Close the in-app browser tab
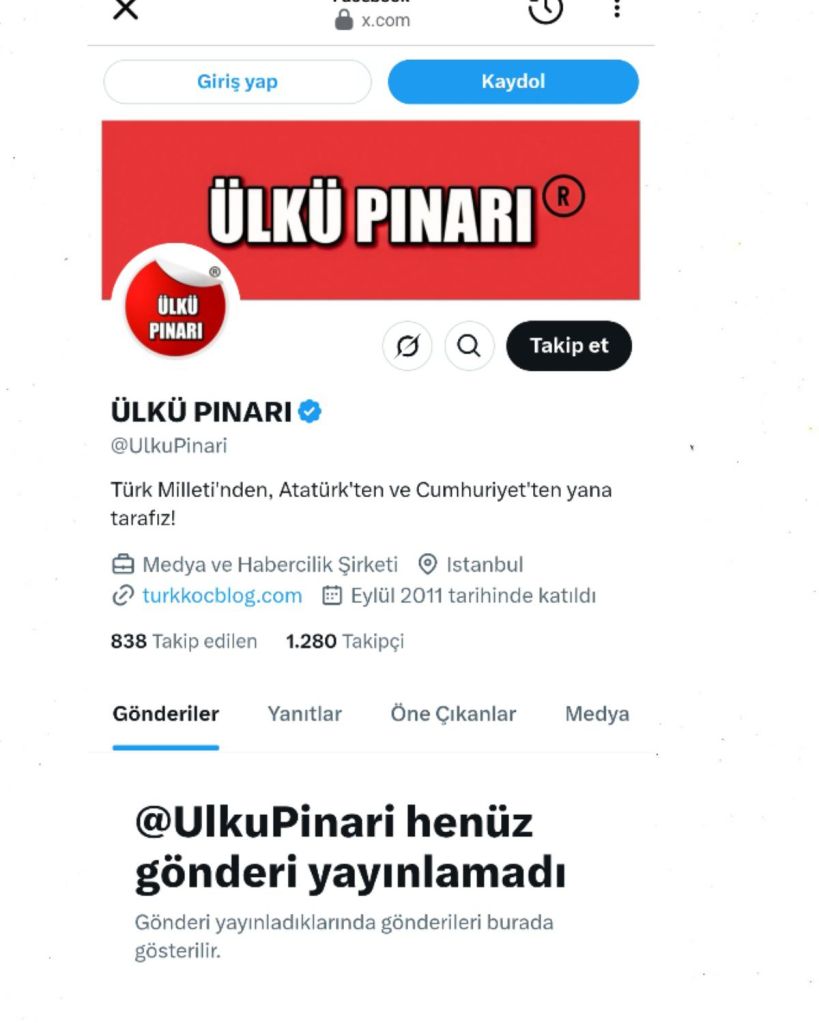 pyautogui.click(x=125, y=9)
